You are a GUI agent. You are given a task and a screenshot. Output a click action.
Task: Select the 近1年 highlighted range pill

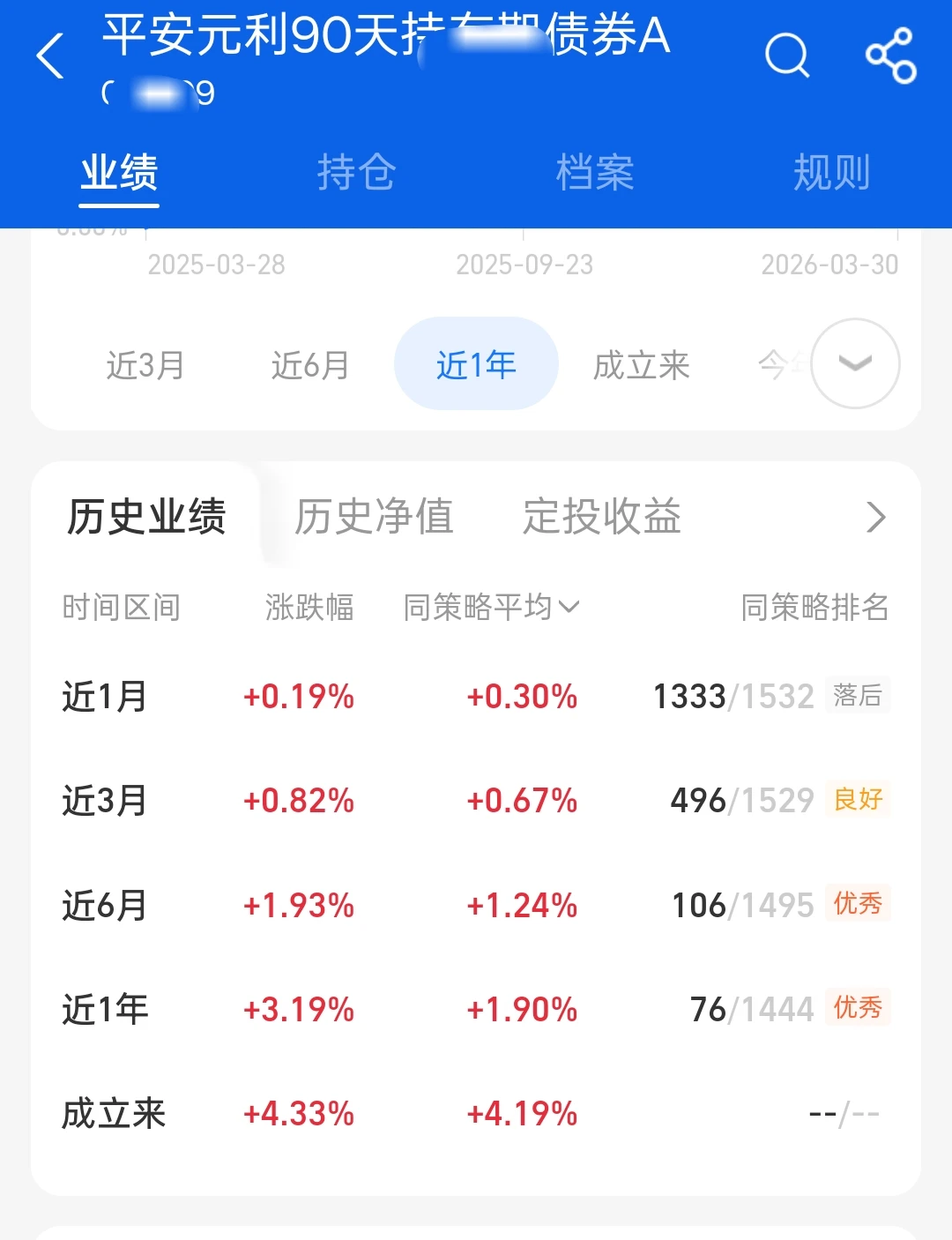(x=475, y=364)
